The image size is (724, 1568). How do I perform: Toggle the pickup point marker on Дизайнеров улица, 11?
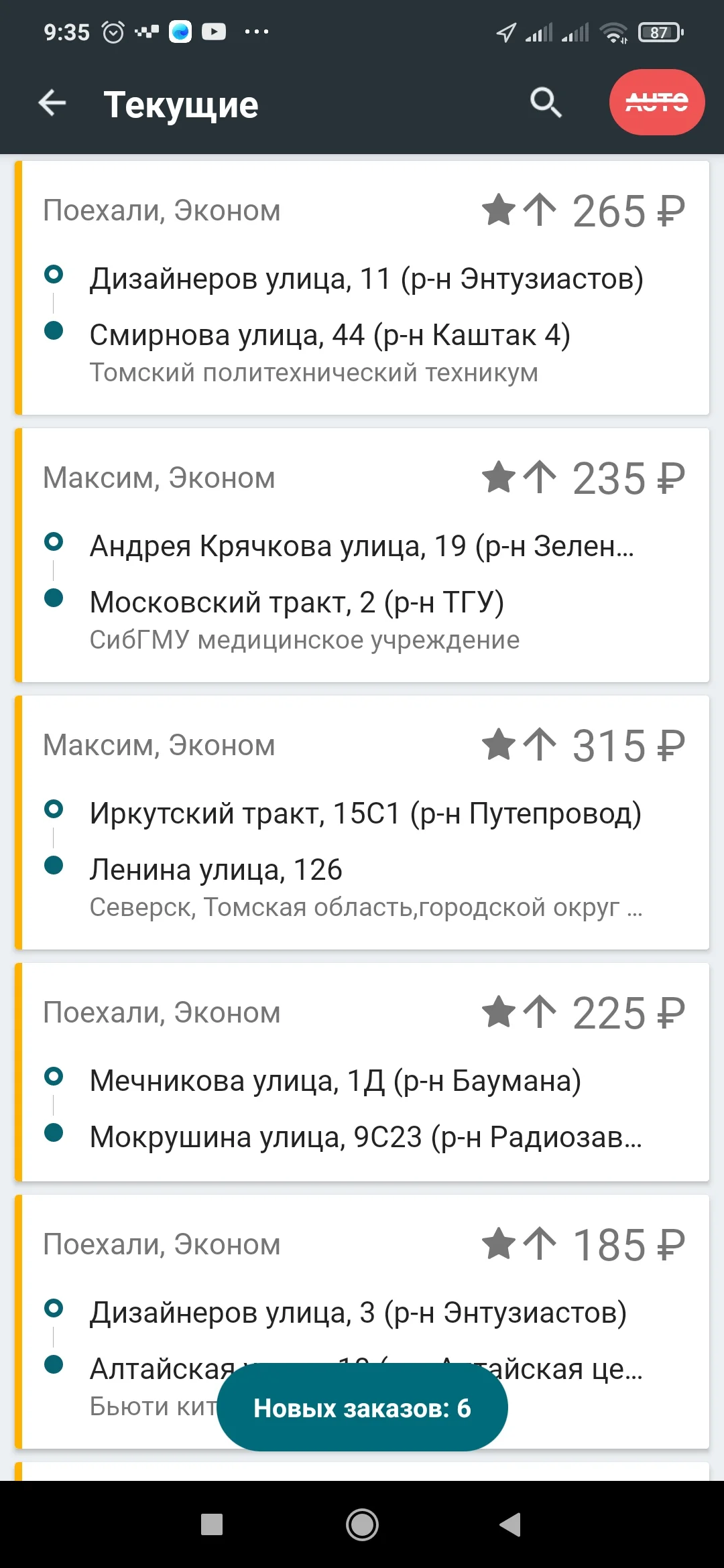click(x=55, y=275)
